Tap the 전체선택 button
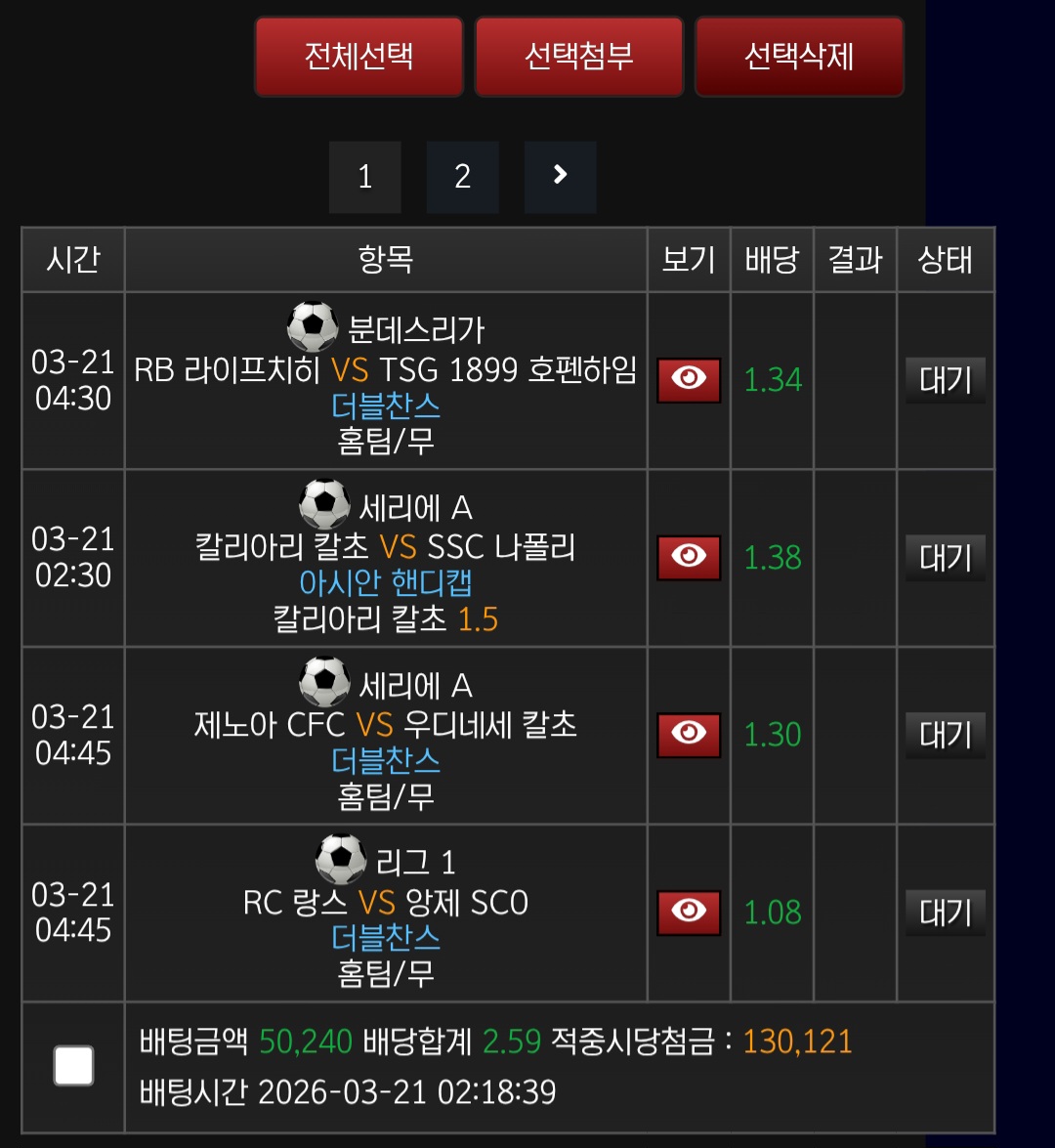This screenshot has width=1055, height=1148. (x=359, y=57)
